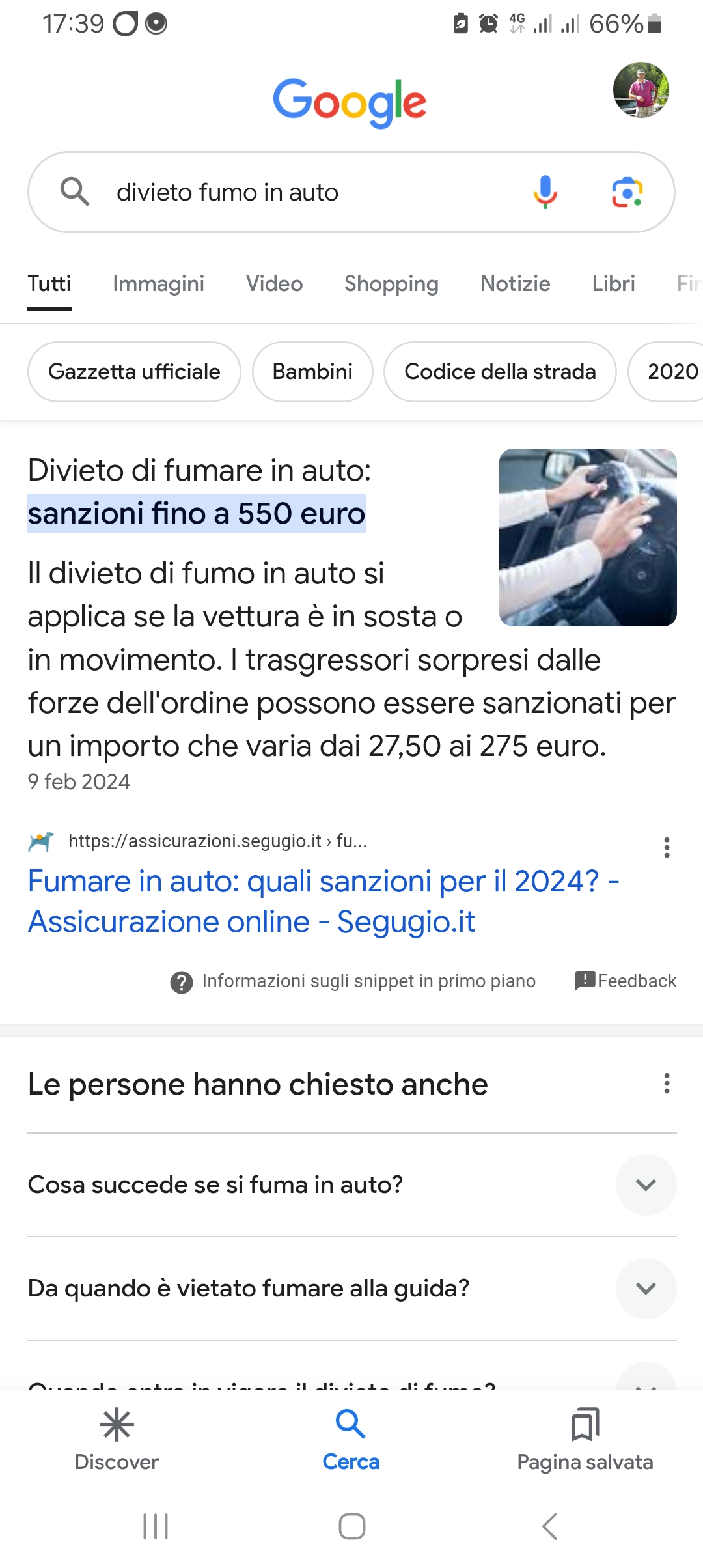Select the Bambini filter chip

pyautogui.click(x=312, y=372)
